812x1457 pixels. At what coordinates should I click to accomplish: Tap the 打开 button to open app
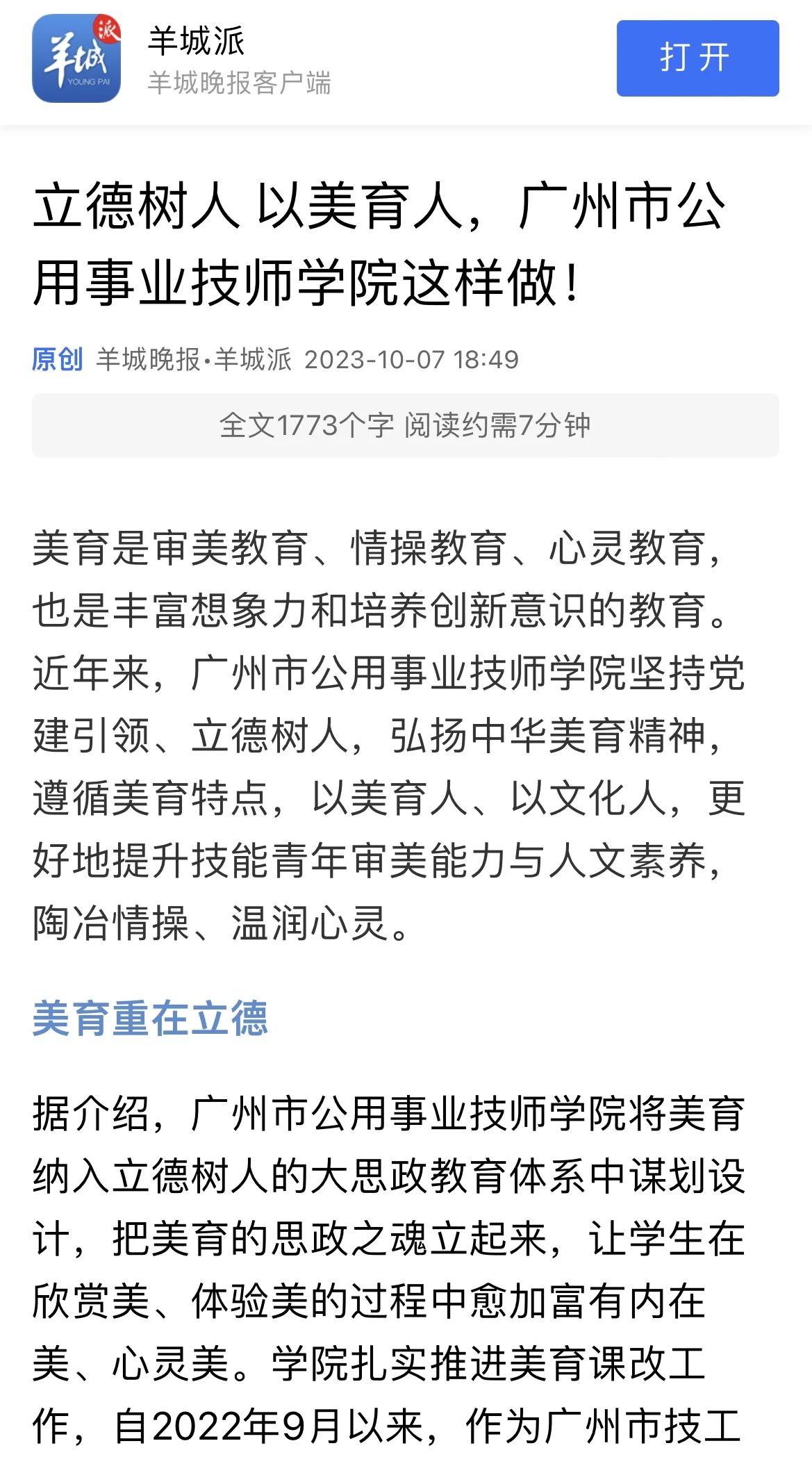(x=697, y=58)
